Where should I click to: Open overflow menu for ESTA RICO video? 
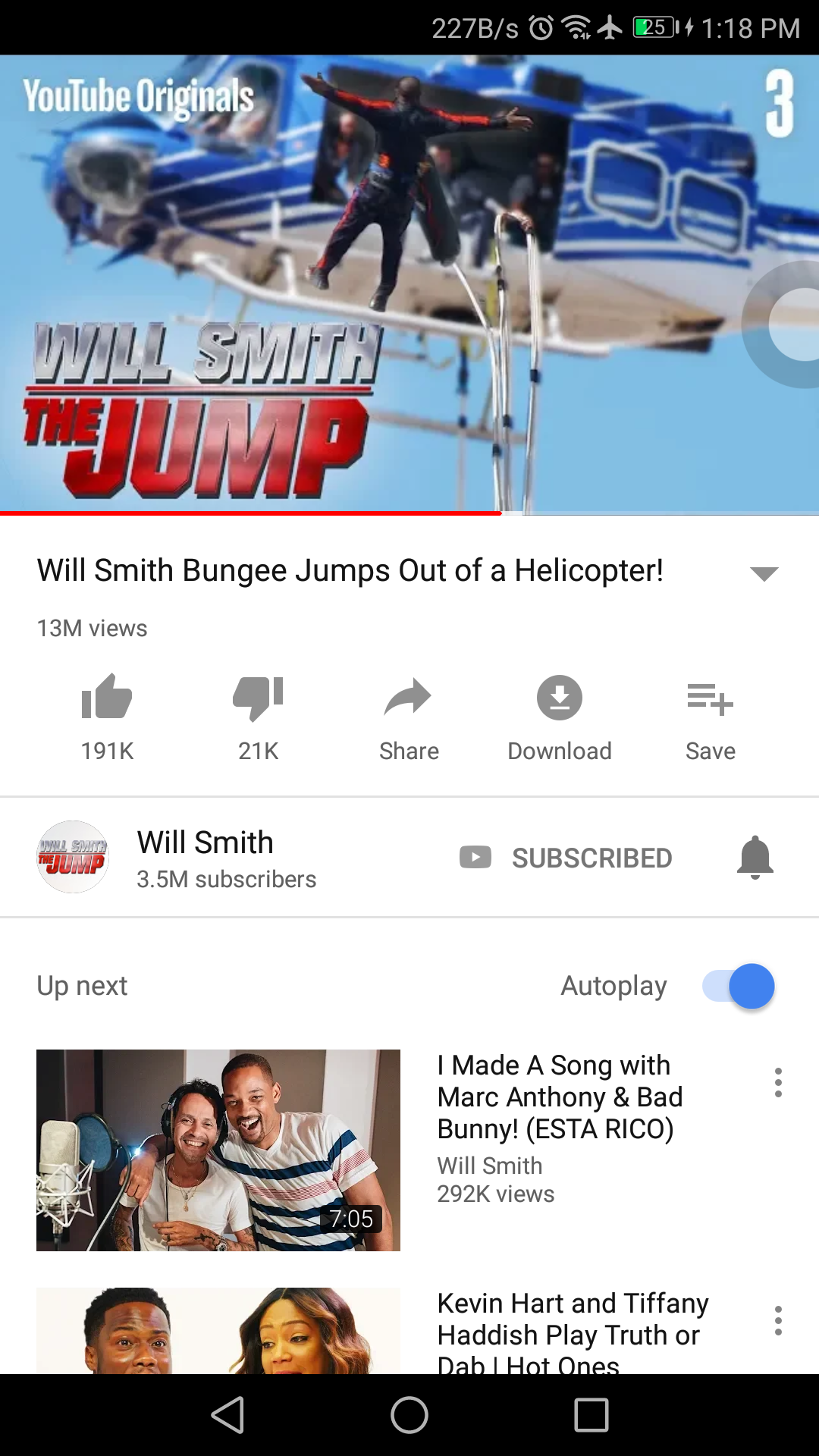pos(778,1083)
